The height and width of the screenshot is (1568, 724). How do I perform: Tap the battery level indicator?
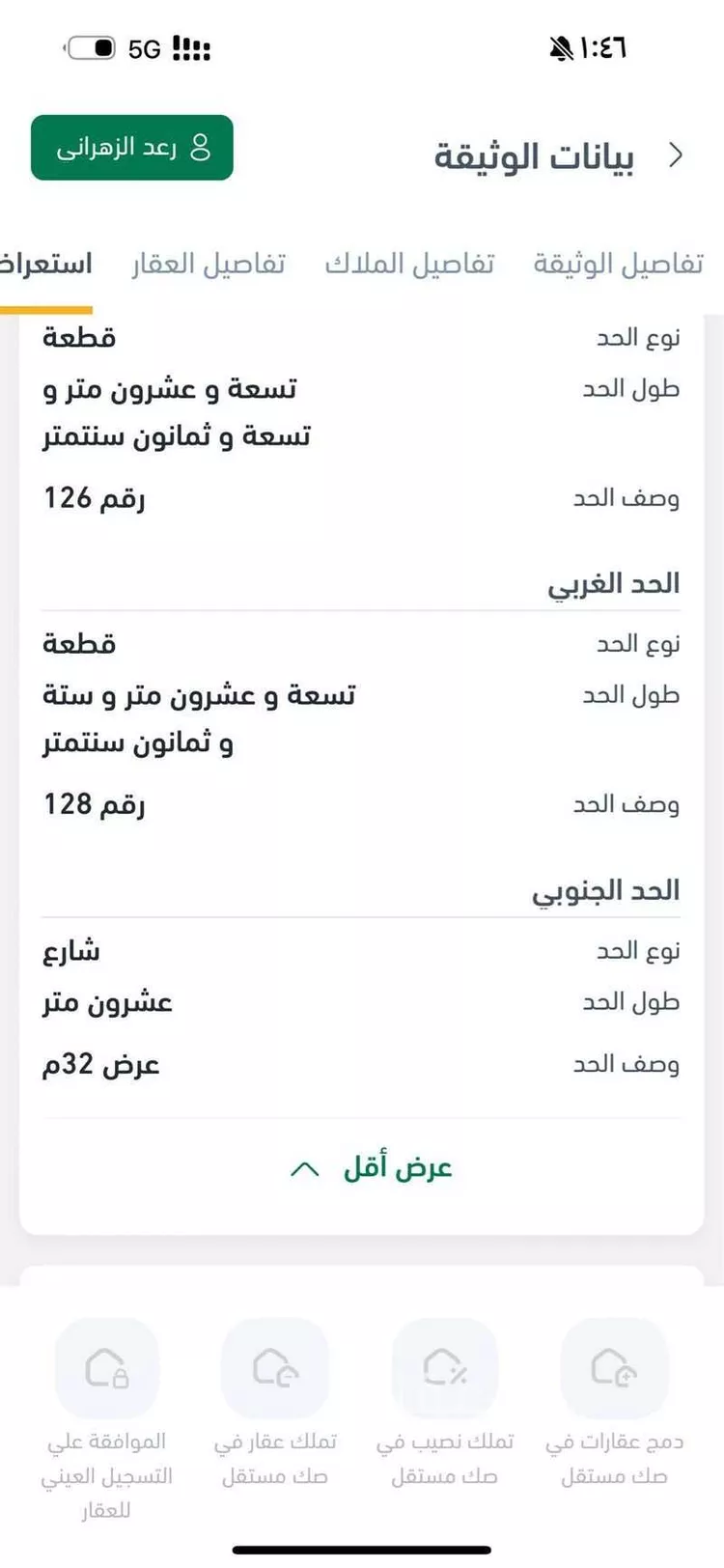(x=92, y=47)
